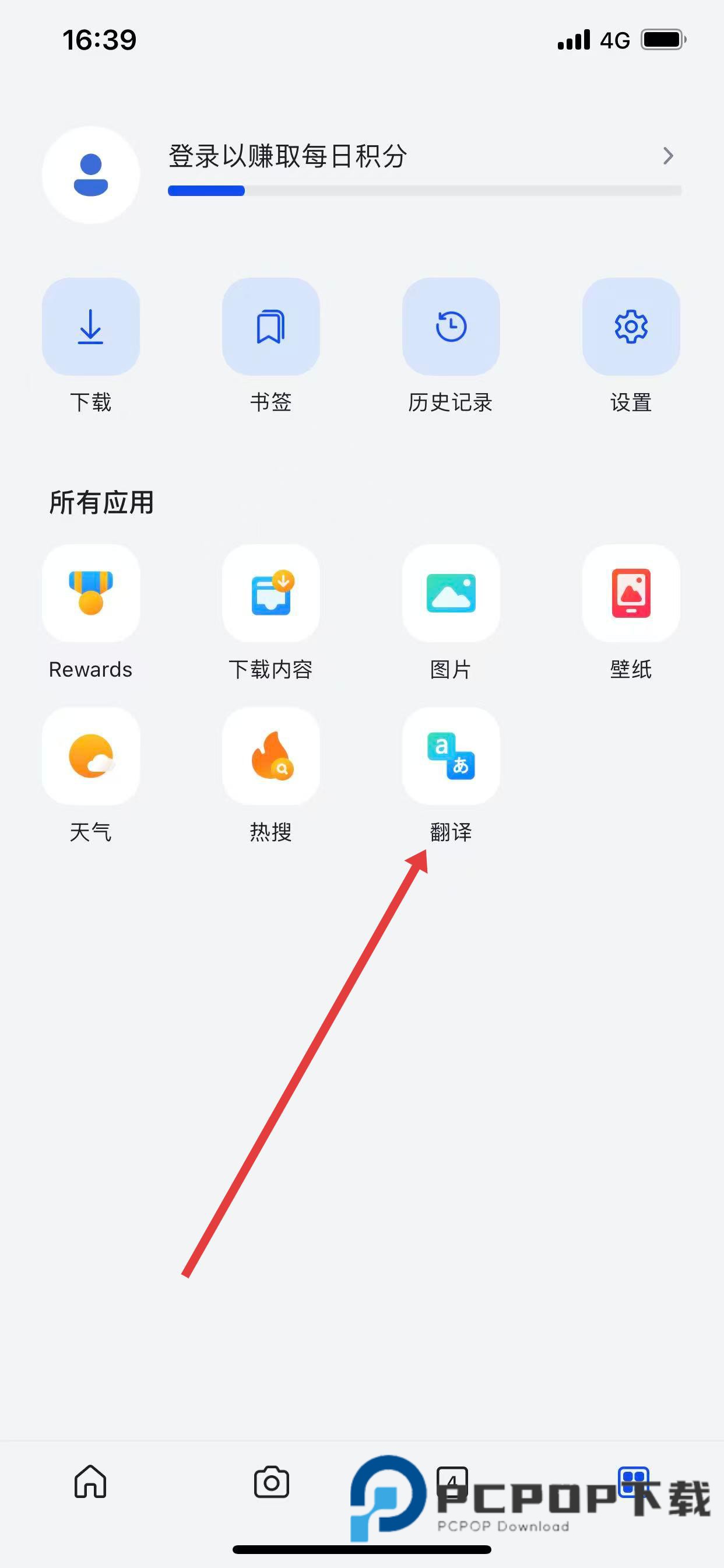Check 天气 weather app

pos(91,756)
